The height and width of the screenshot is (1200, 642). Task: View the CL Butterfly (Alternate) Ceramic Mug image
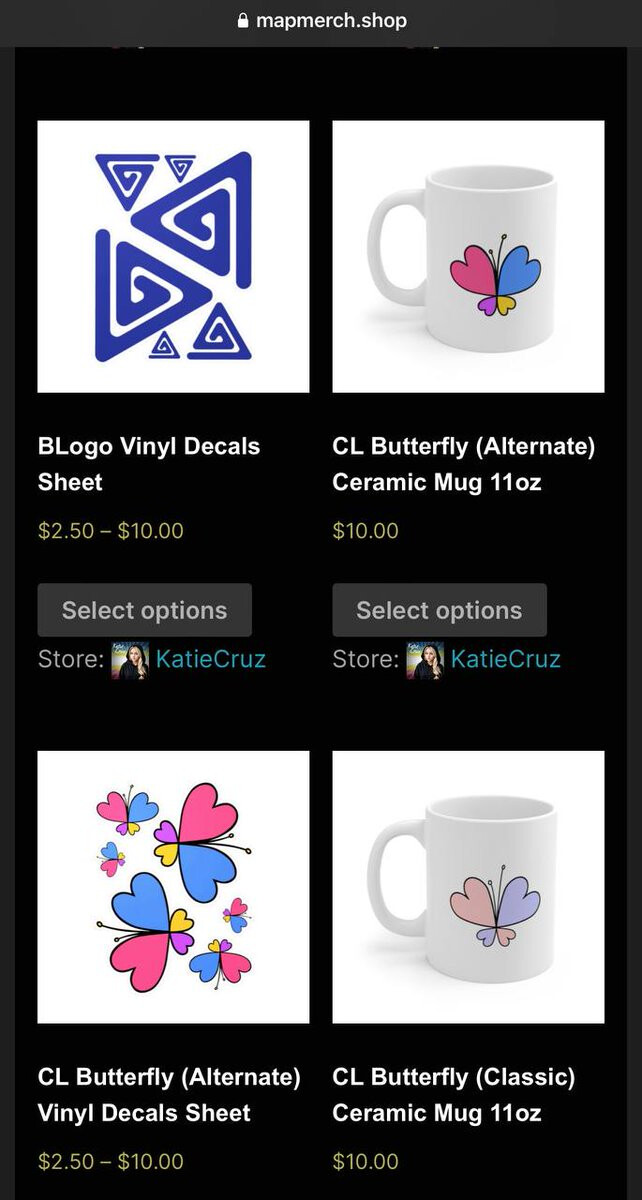pos(468,257)
